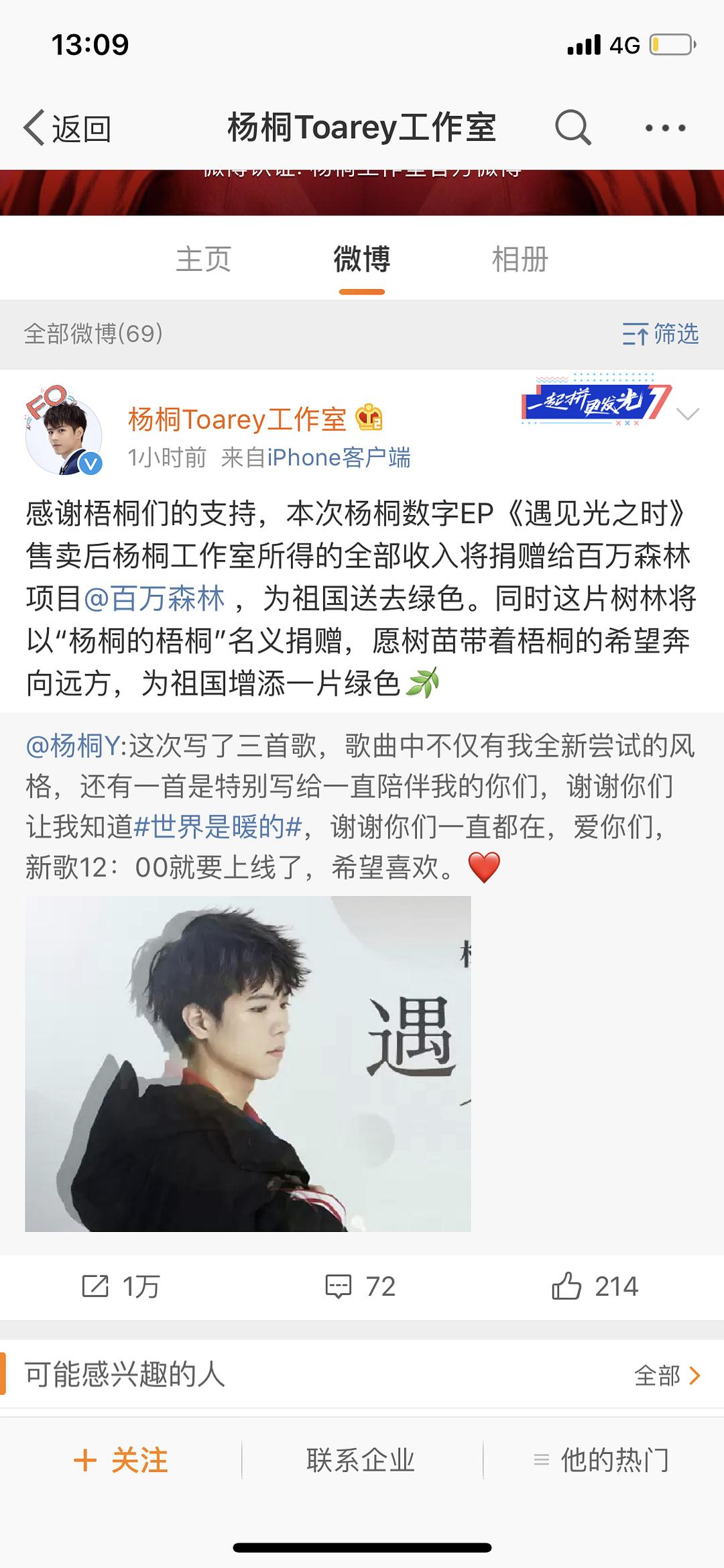Open the search icon in the header
The height and width of the screenshot is (1568, 724).
572,127
